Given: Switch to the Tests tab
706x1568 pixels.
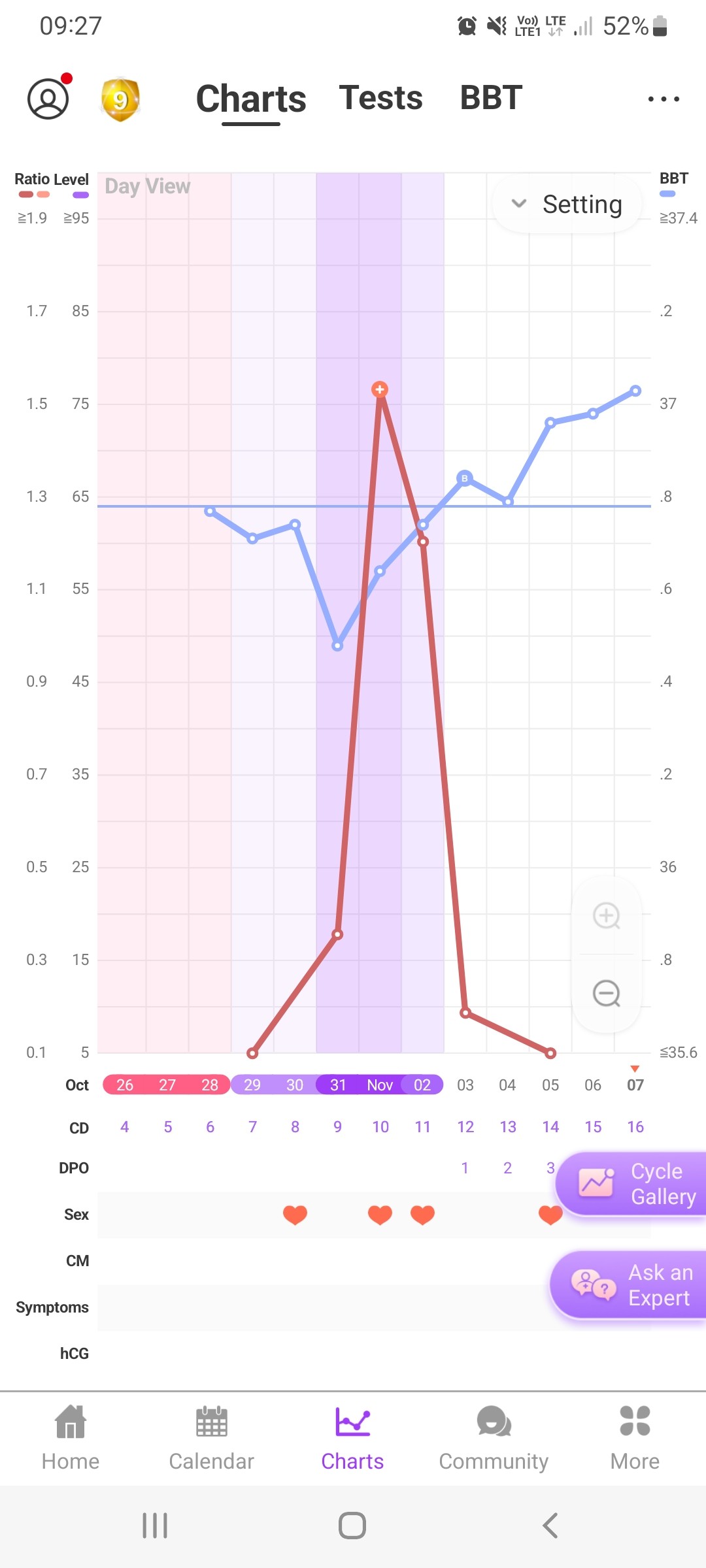Looking at the screenshot, I should 380,98.
